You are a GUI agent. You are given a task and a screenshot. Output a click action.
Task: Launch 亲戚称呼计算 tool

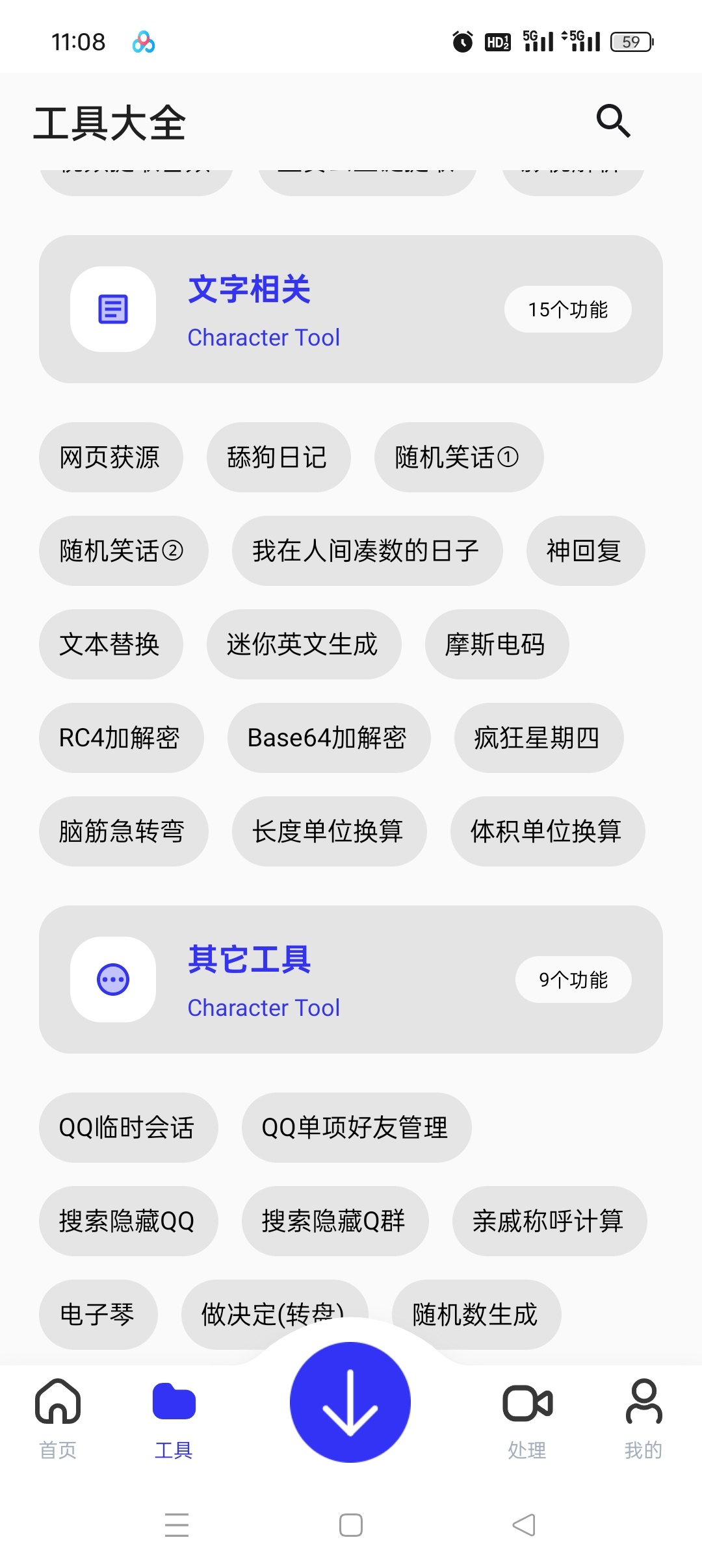click(549, 1221)
